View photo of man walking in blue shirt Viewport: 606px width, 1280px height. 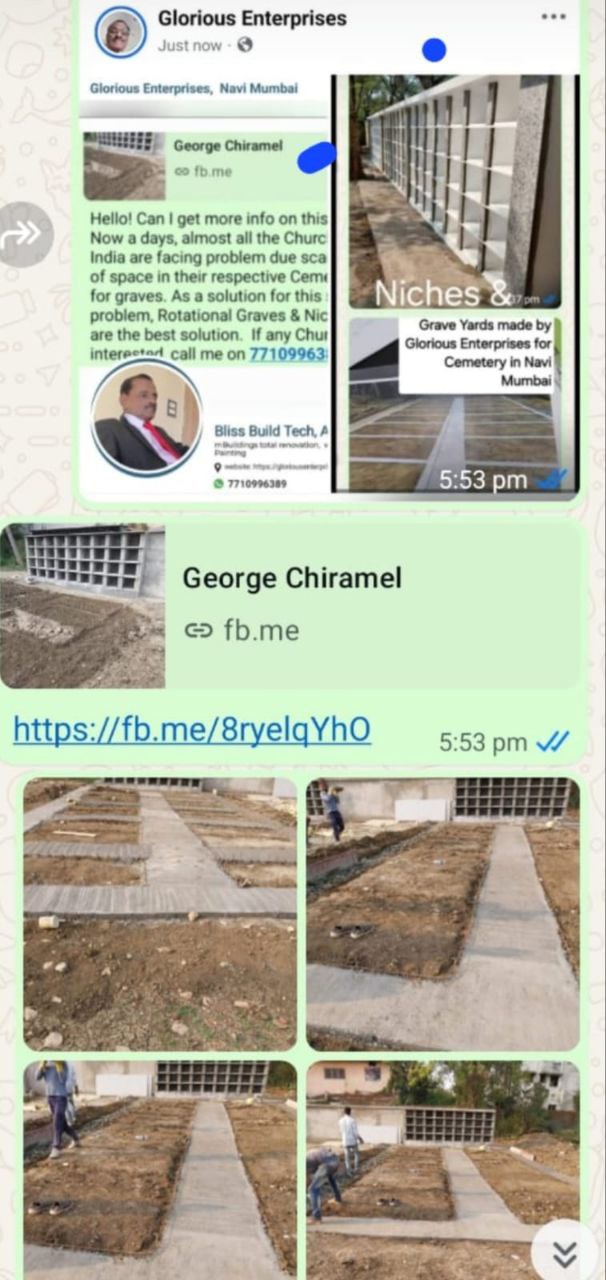tap(160, 1166)
